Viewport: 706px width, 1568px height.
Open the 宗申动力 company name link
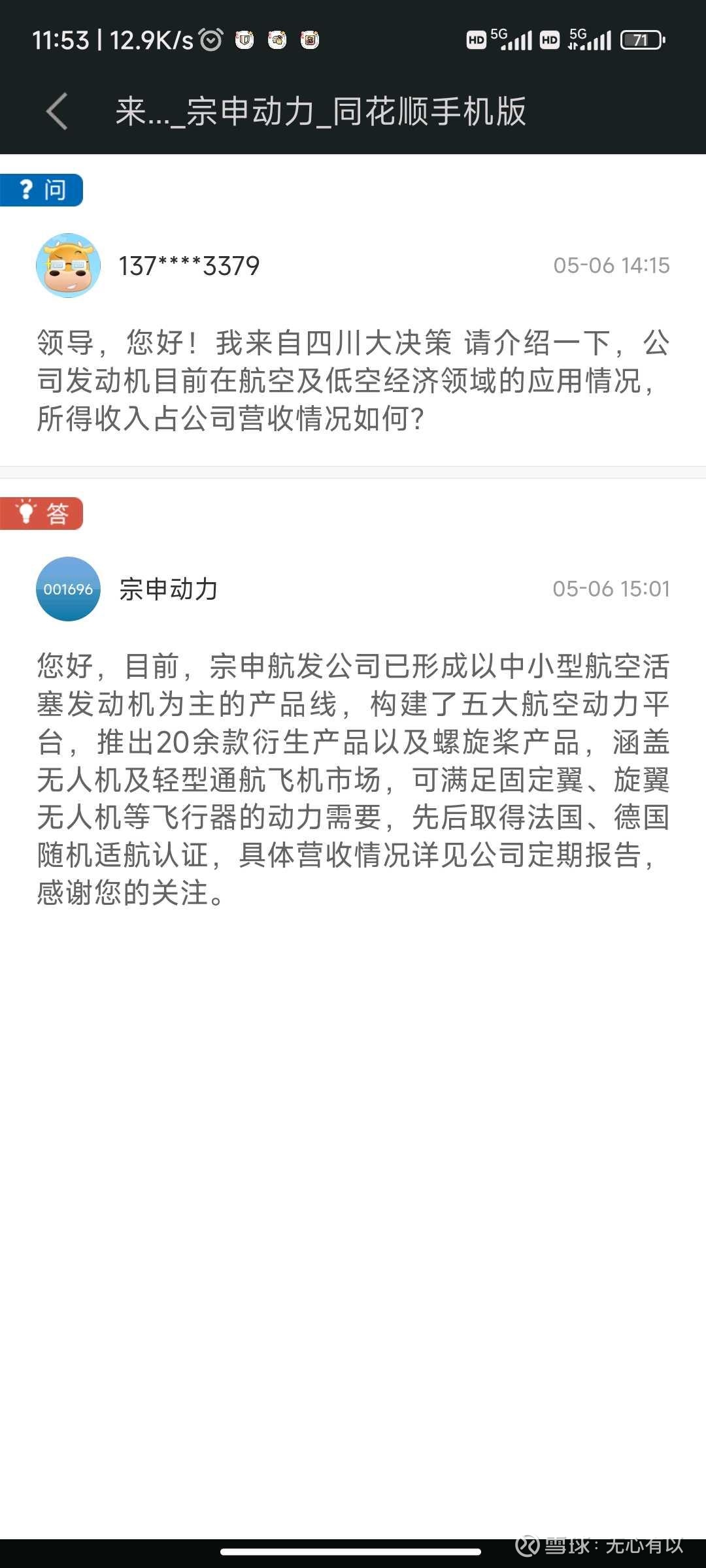[169, 589]
